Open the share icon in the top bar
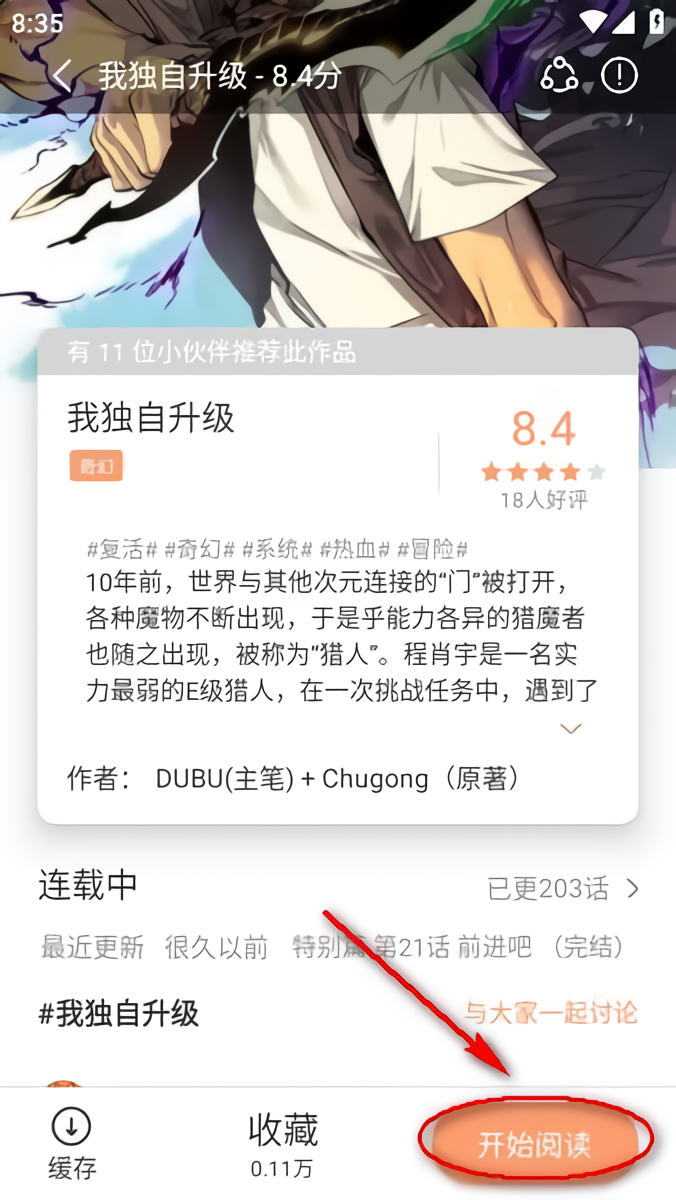The height and width of the screenshot is (1200, 676). tap(559, 76)
